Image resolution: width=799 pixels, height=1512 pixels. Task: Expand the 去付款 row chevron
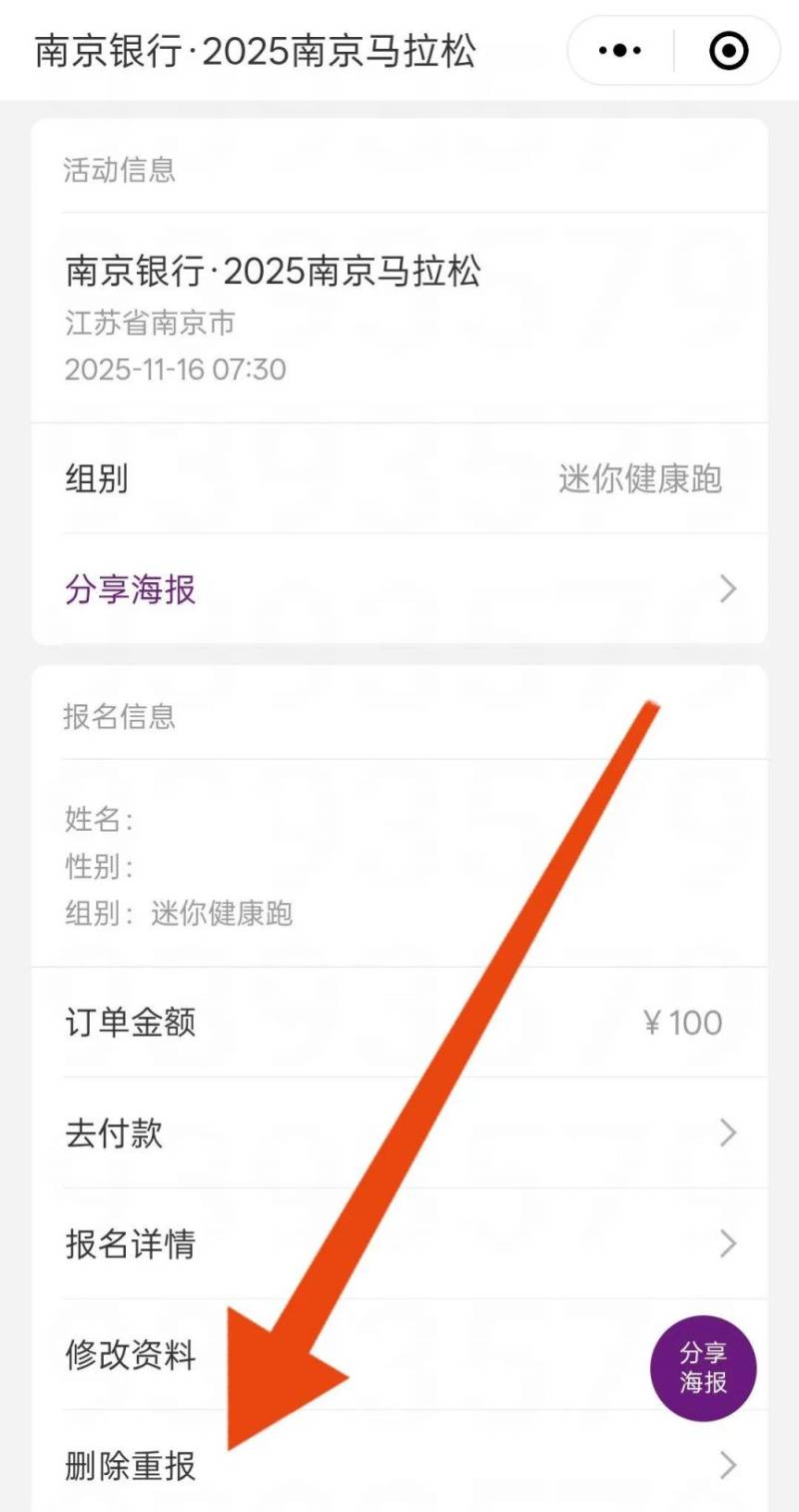(728, 1133)
